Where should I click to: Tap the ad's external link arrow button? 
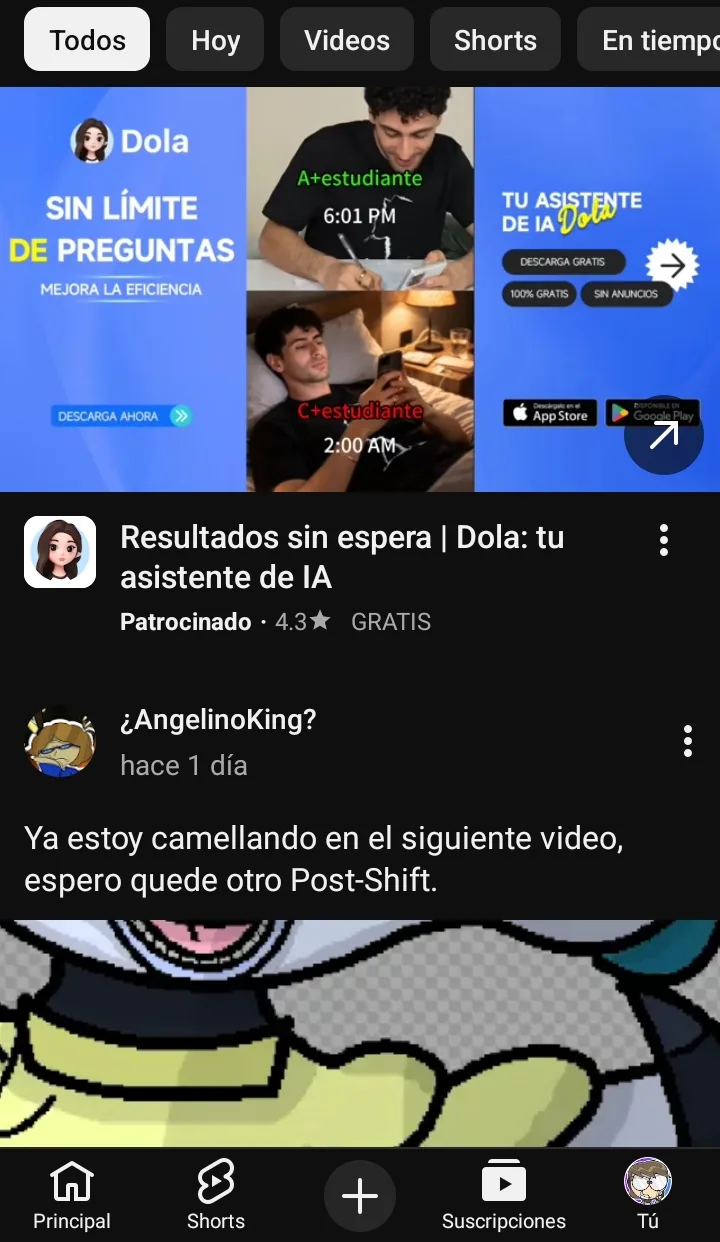click(664, 434)
